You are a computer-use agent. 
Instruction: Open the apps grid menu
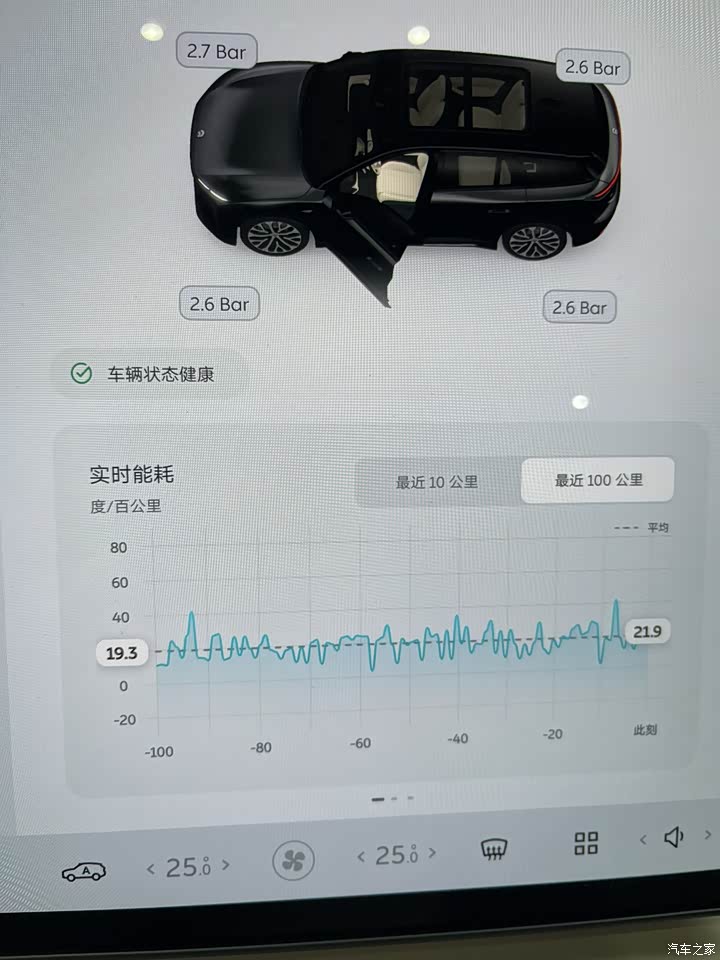click(586, 843)
